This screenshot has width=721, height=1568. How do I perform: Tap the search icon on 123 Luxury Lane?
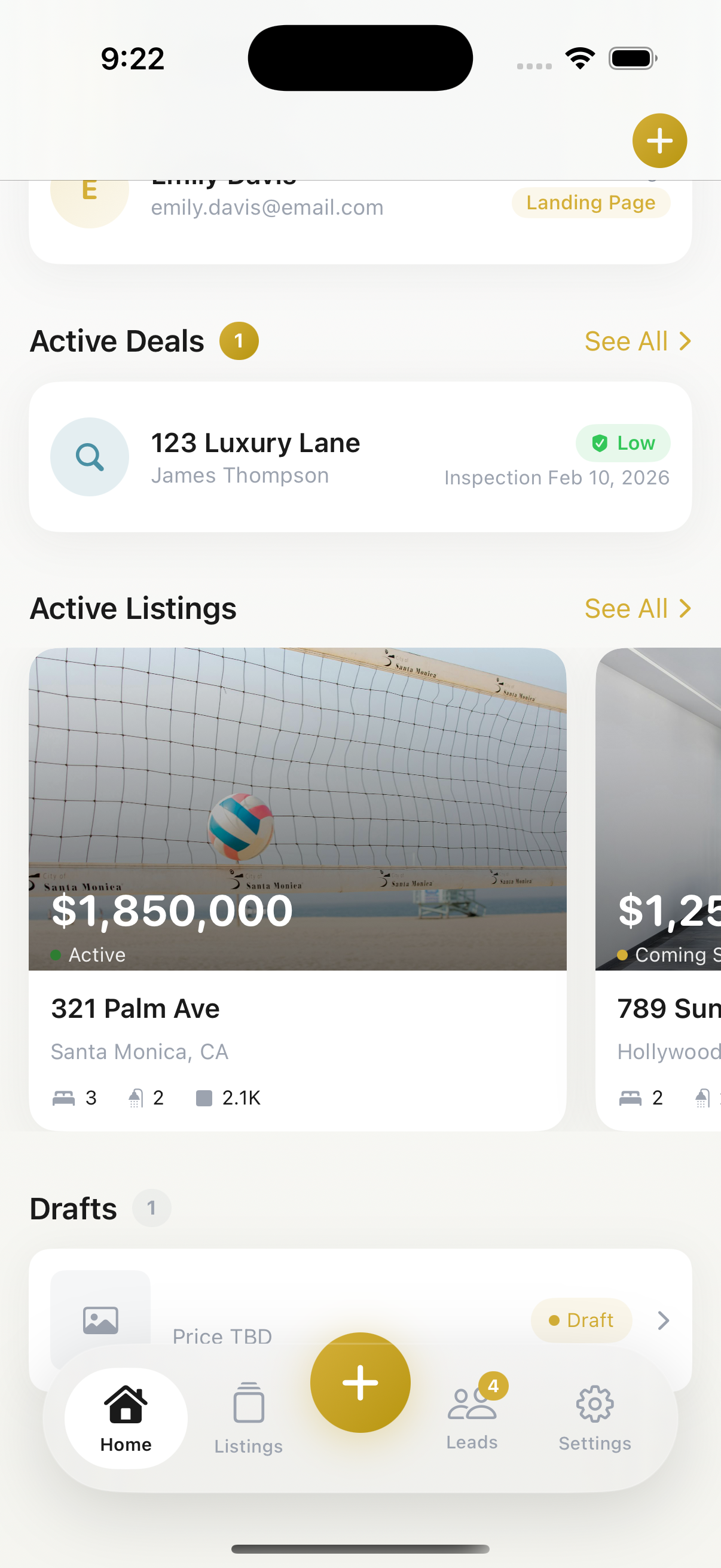tap(90, 456)
